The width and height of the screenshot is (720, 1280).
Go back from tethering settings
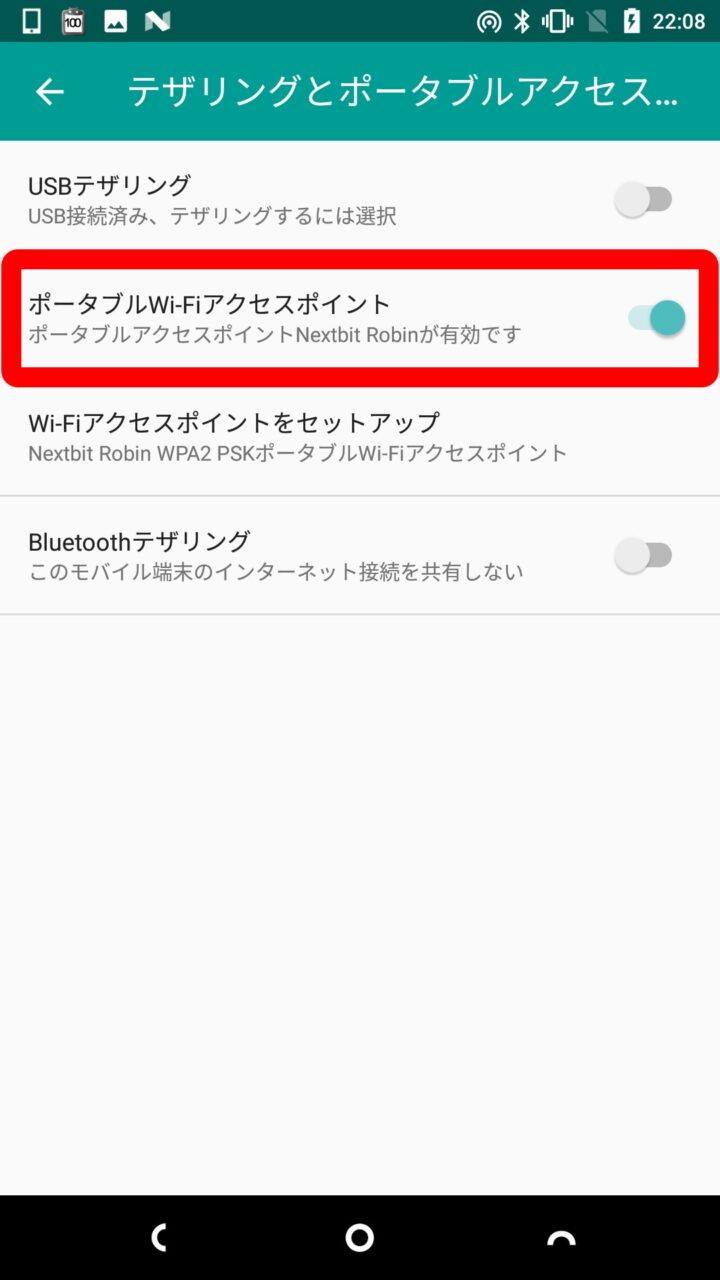pos(49,92)
